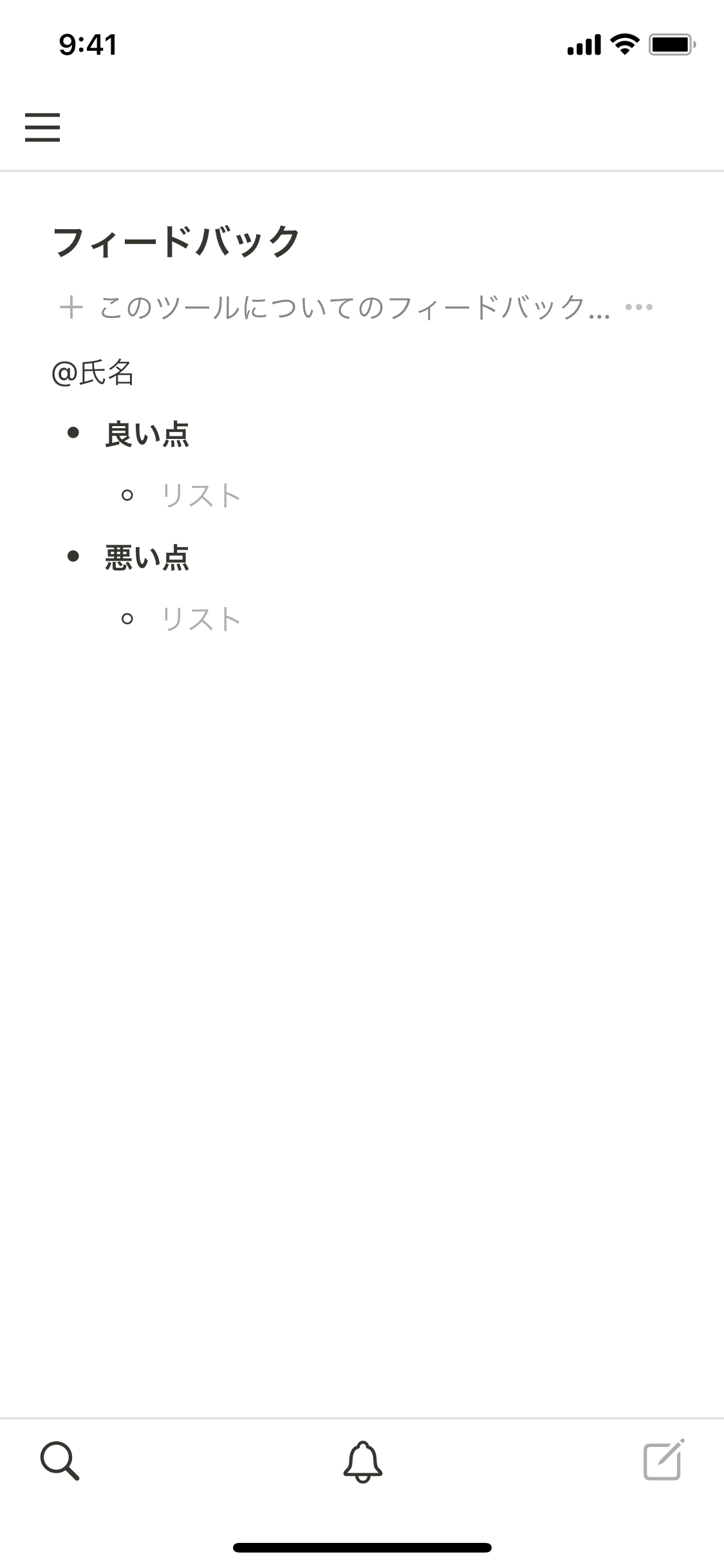Open the hamburger sidebar menu
The height and width of the screenshot is (1568, 724).
click(x=42, y=127)
